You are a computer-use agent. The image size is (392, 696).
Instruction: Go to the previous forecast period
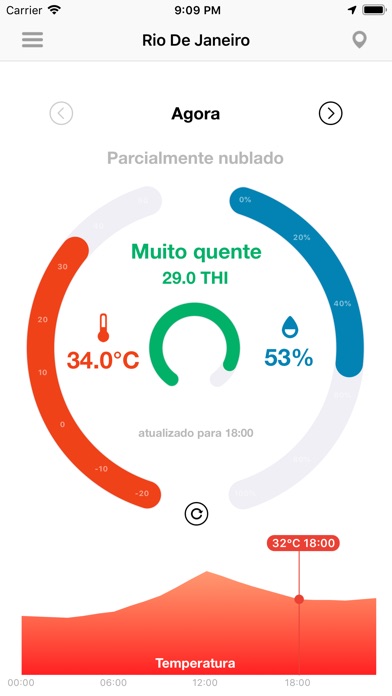click(61, 114)
